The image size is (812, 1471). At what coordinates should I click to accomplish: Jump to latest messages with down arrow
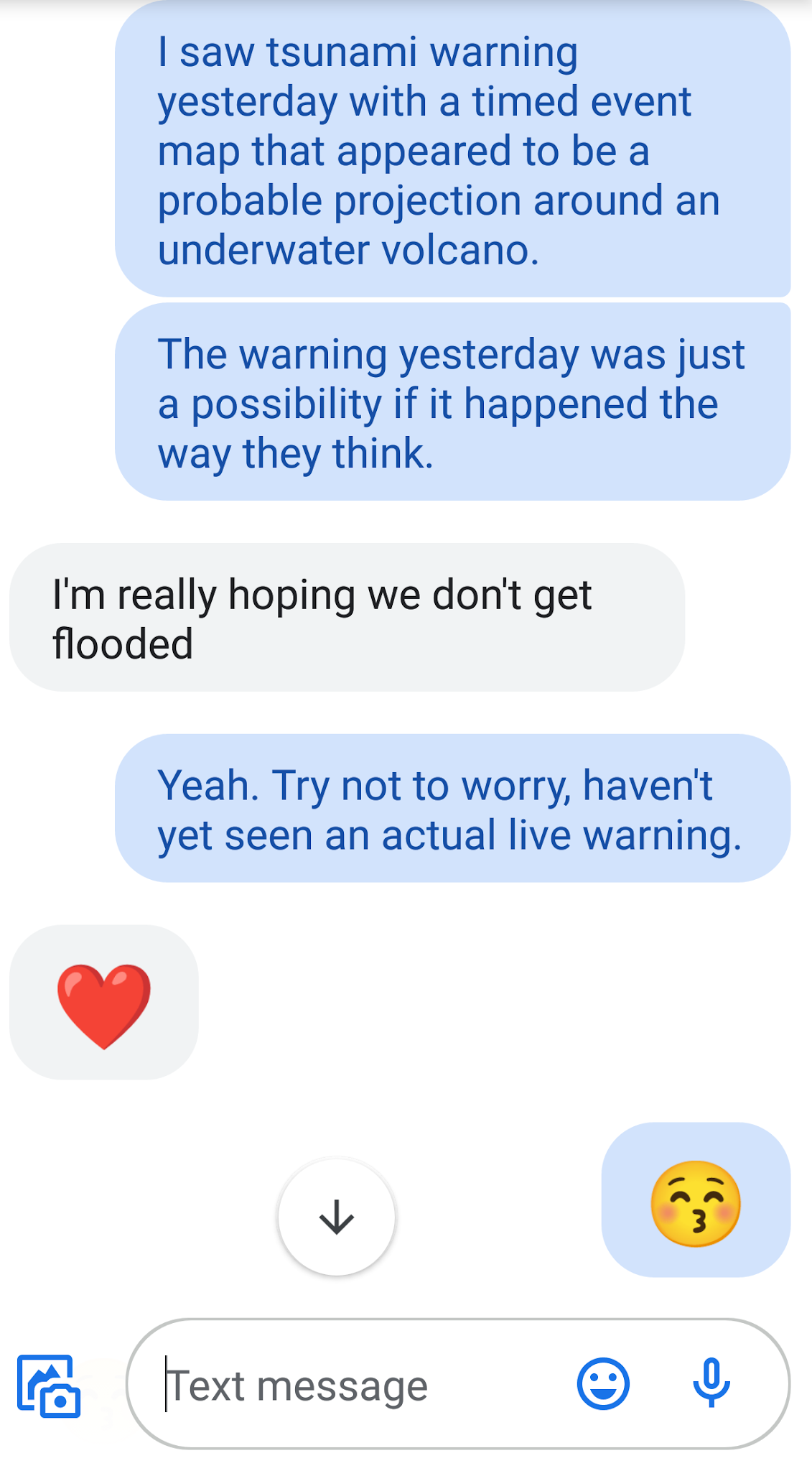[336, 1217]
